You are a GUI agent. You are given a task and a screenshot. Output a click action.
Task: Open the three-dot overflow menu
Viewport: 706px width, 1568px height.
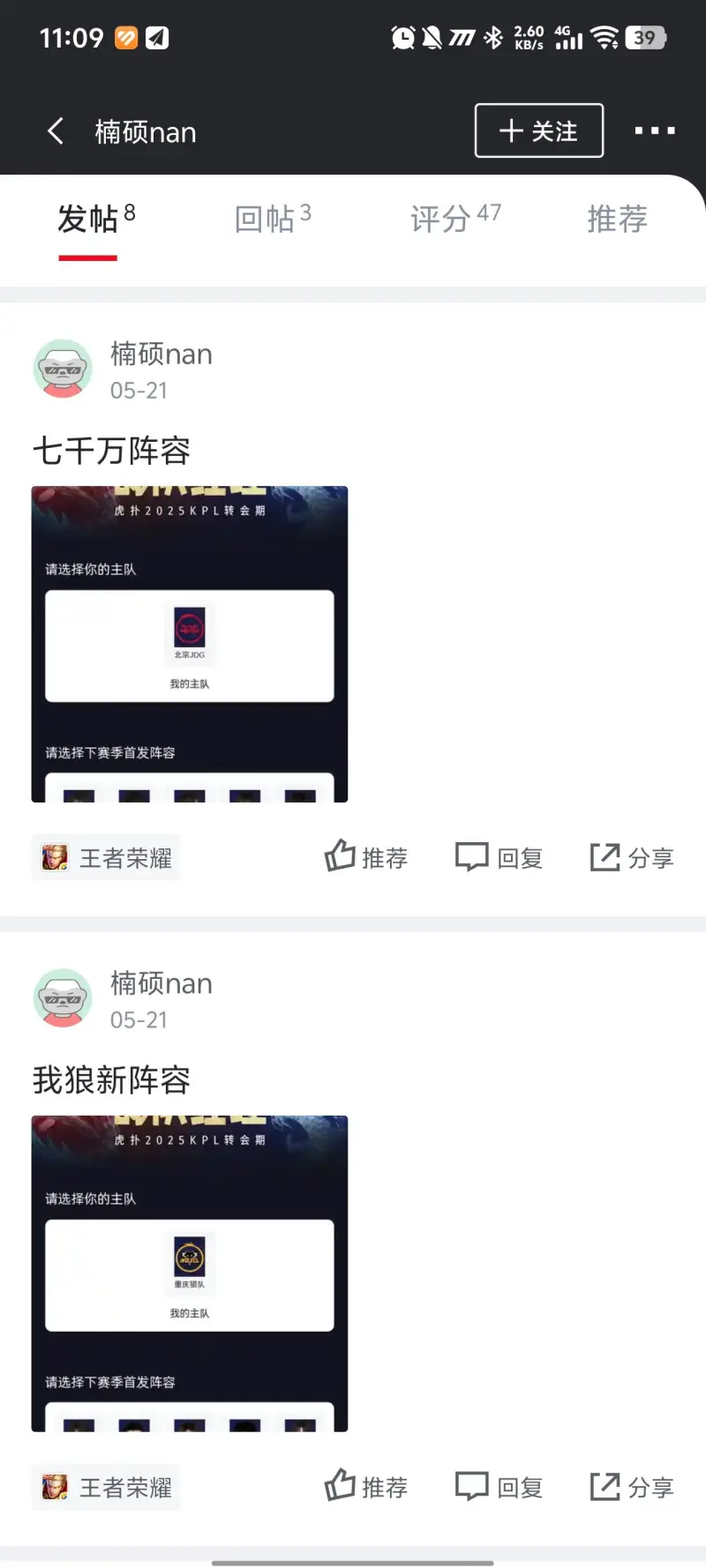(654, 131)
